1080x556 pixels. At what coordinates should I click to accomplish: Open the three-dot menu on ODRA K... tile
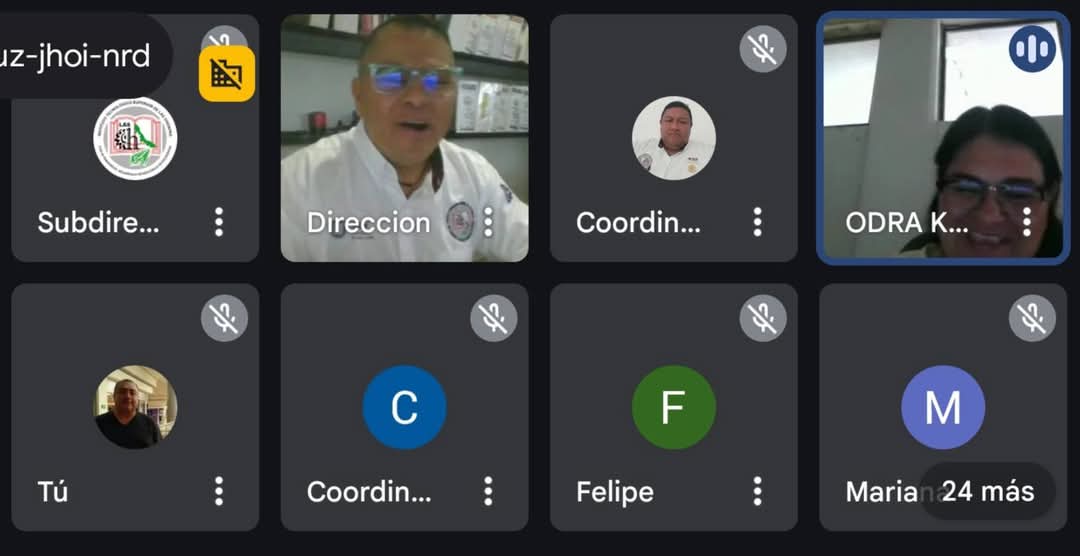pyautogui.click(x=1027, y=222)
